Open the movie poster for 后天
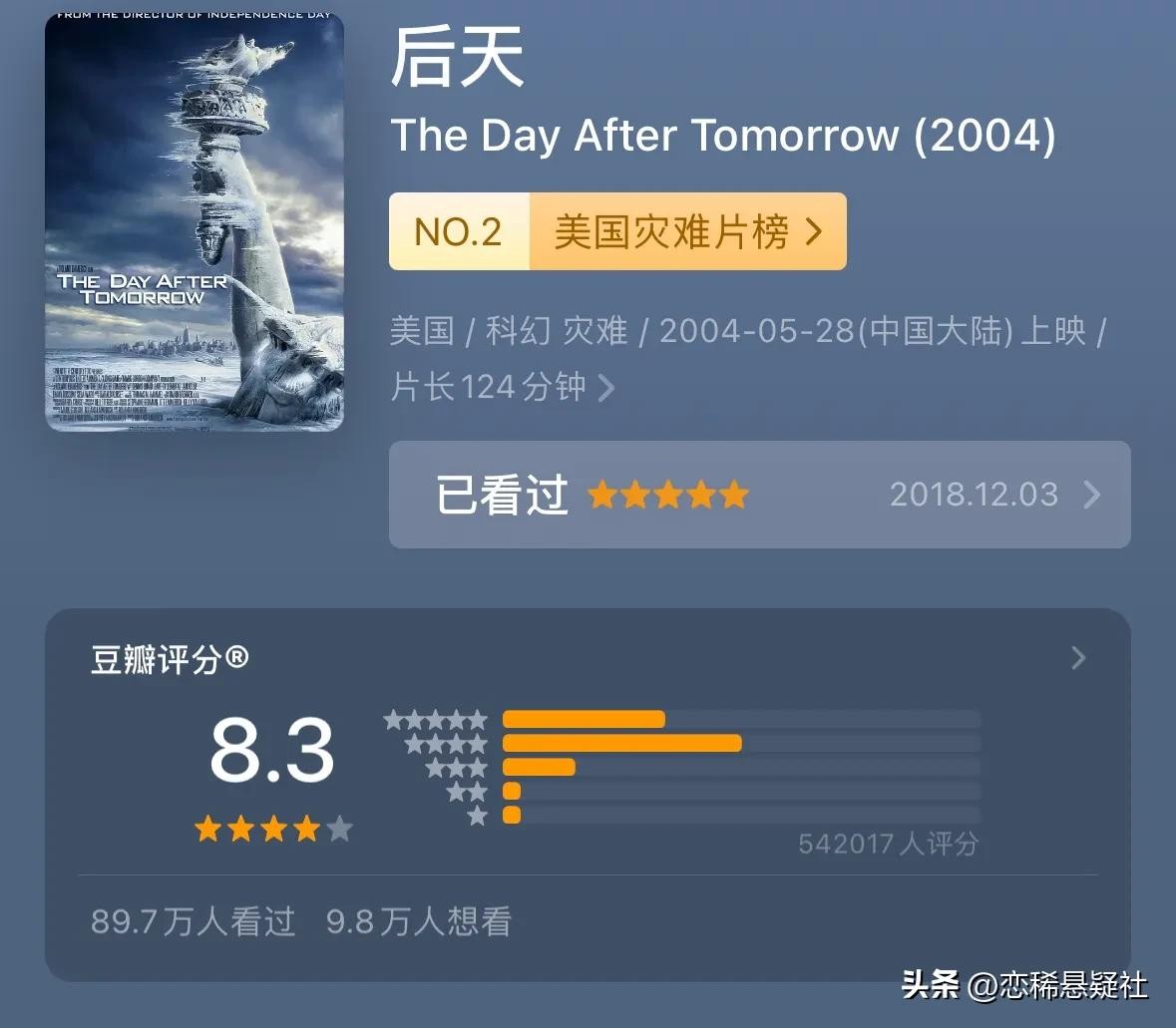Image resolution: width=1176 pixels, height=1028 pixels. [x=195, y=221]
